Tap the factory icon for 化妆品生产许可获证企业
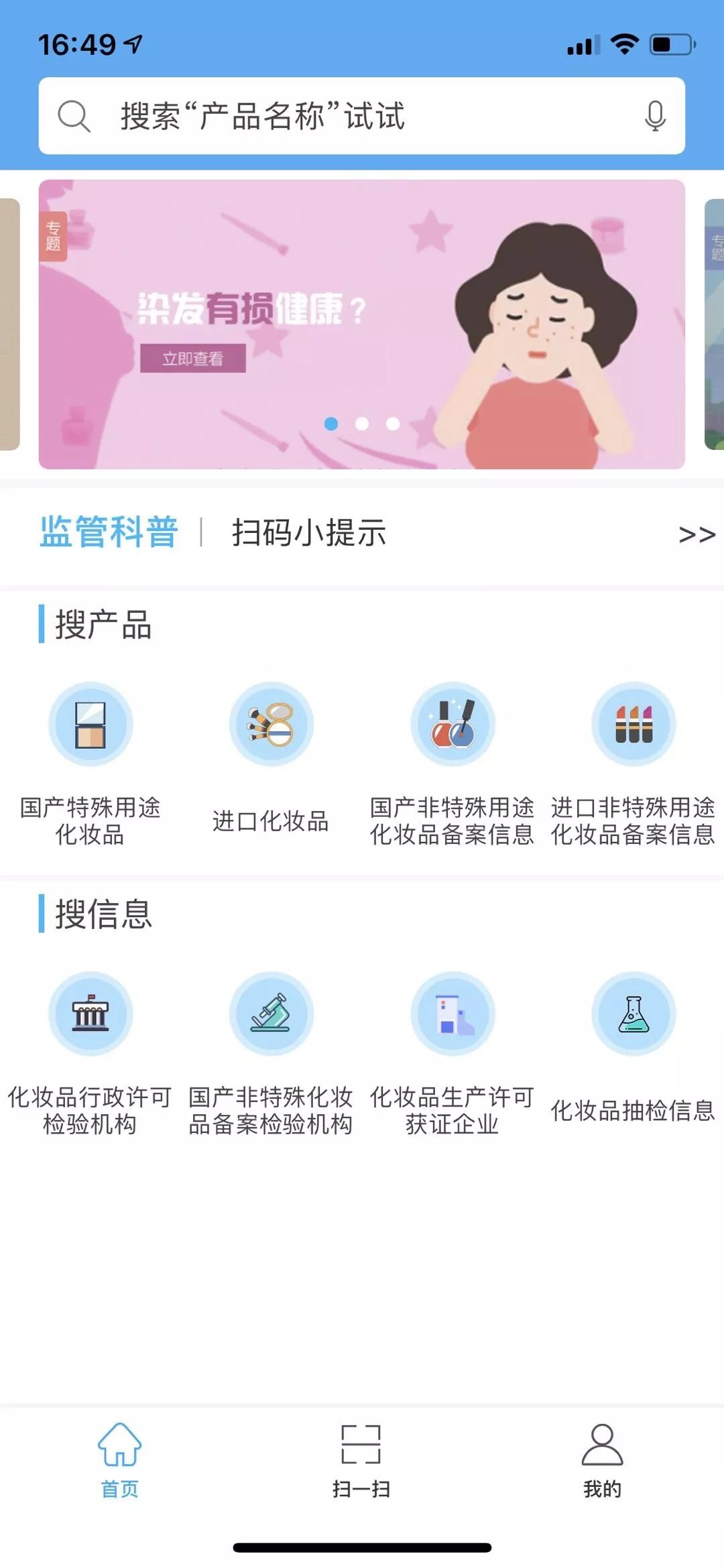The image size is (724, 1568). point(453,1014)
